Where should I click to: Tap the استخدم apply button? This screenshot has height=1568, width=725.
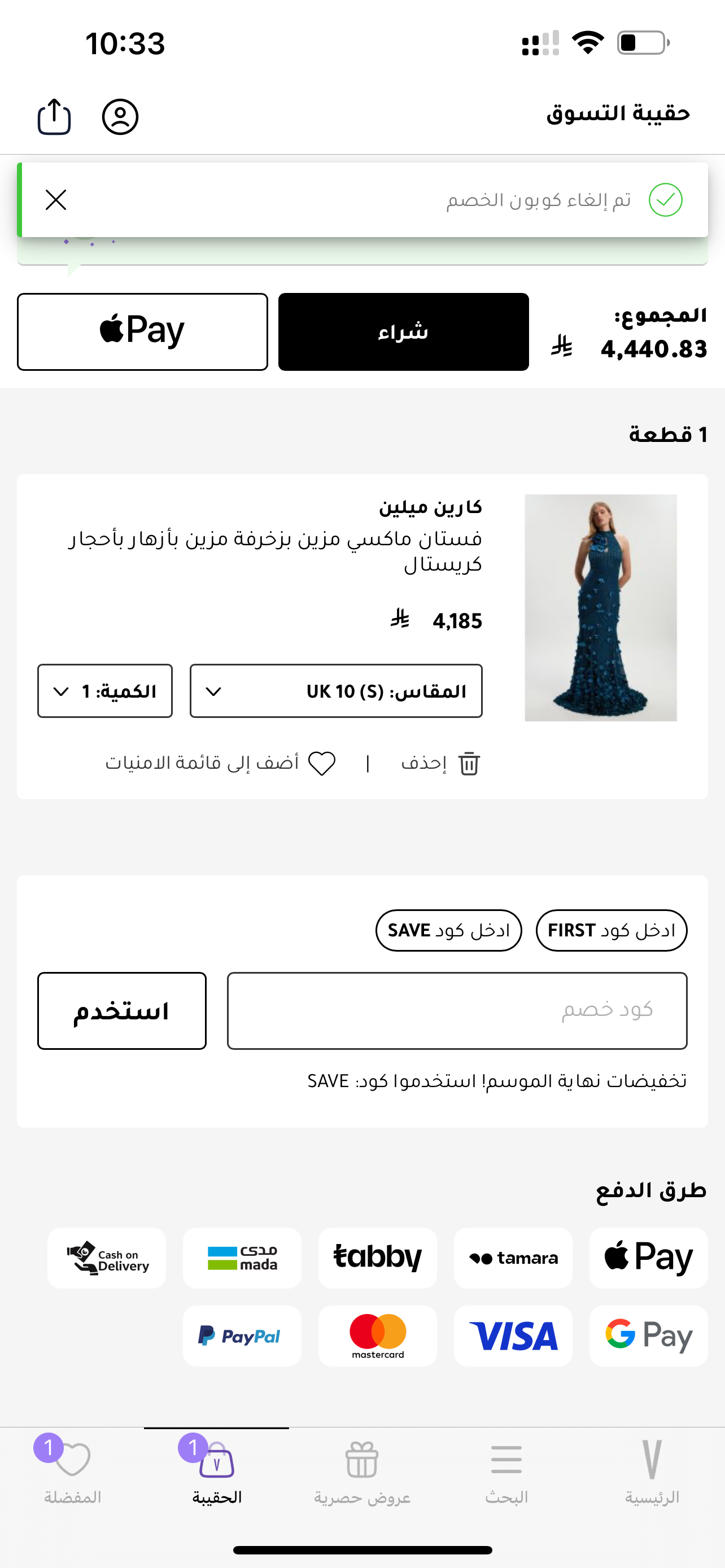pos(122,1010)
